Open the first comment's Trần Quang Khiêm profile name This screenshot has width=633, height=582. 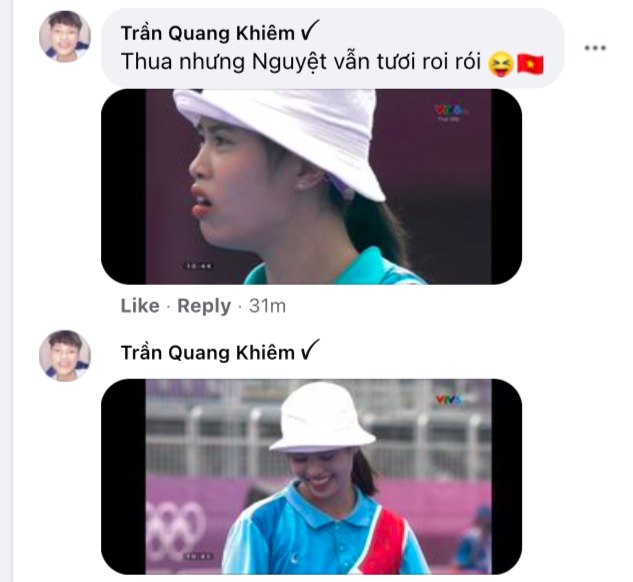[208, 32]
